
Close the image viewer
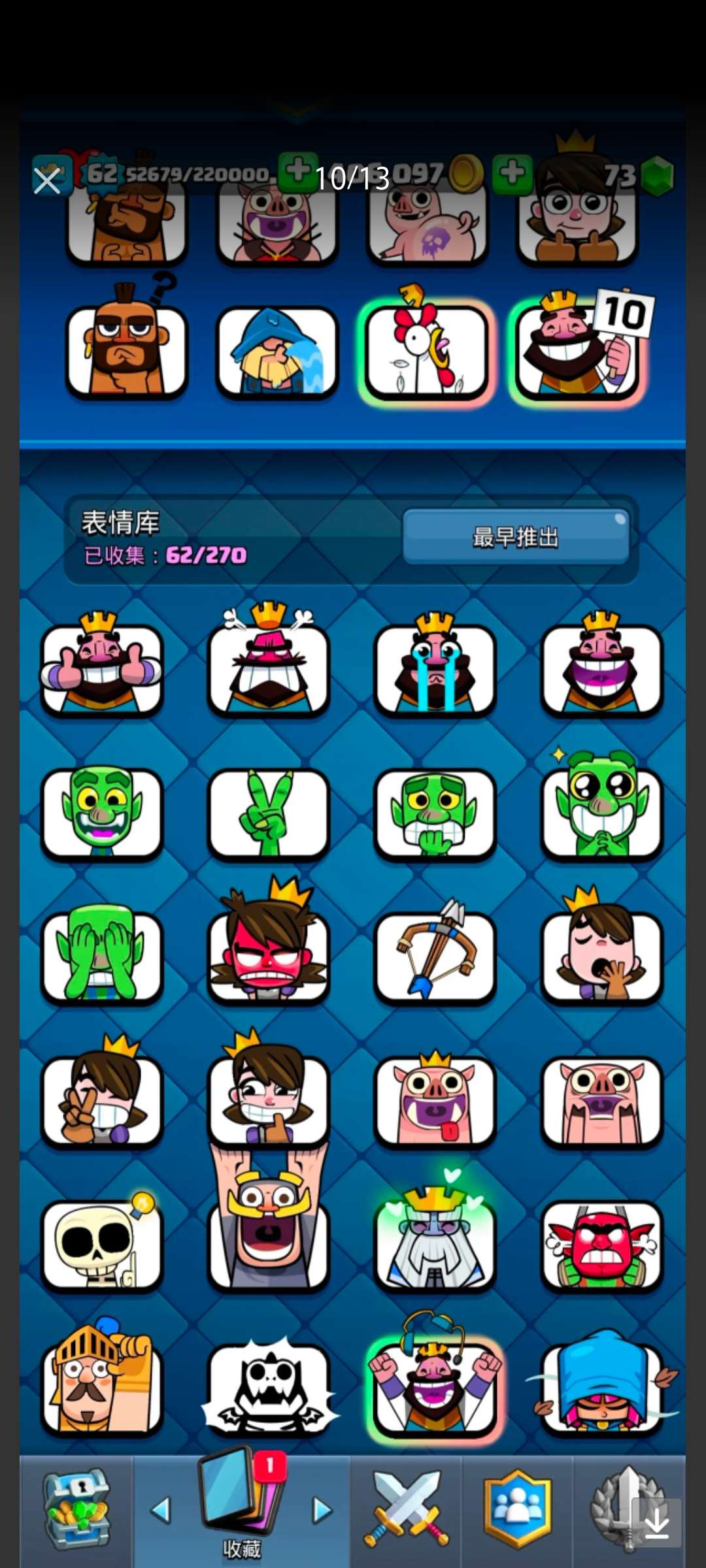coord(47,180)
